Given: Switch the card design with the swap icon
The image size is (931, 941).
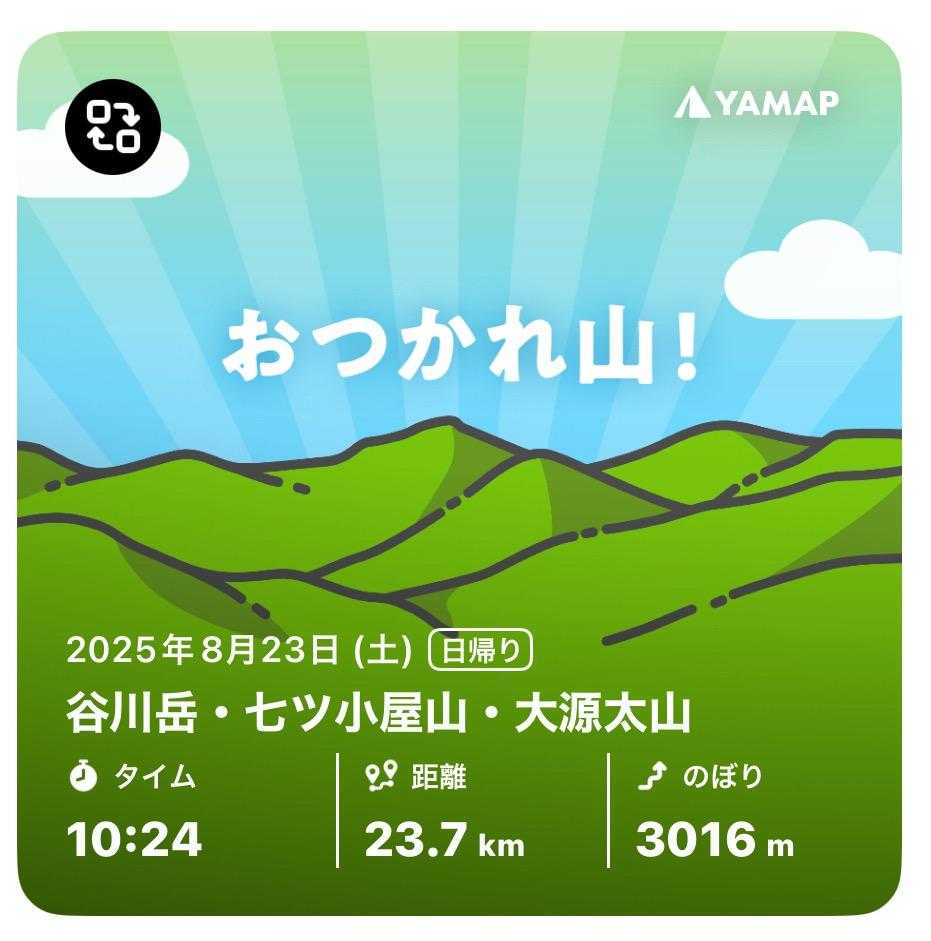Looking at the screenshot, I should click(113, 127).
